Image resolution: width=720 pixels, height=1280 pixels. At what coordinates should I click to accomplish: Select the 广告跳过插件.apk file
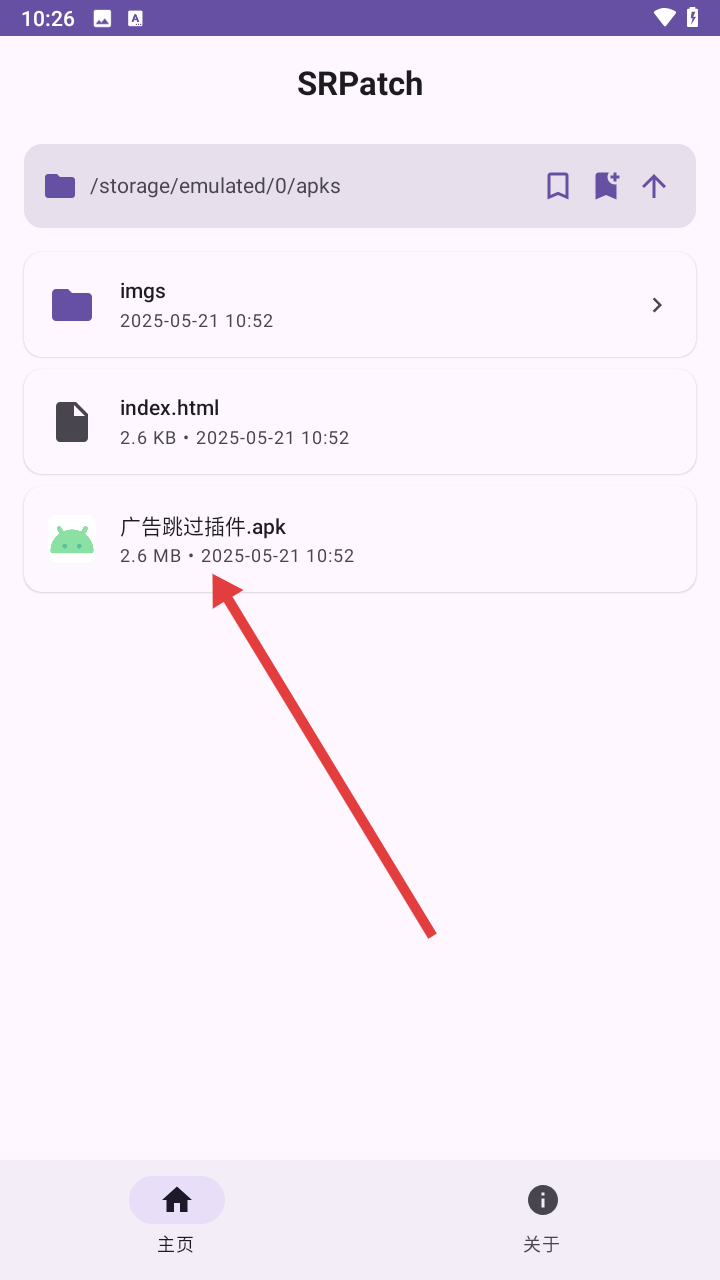[x=360, y=540]
